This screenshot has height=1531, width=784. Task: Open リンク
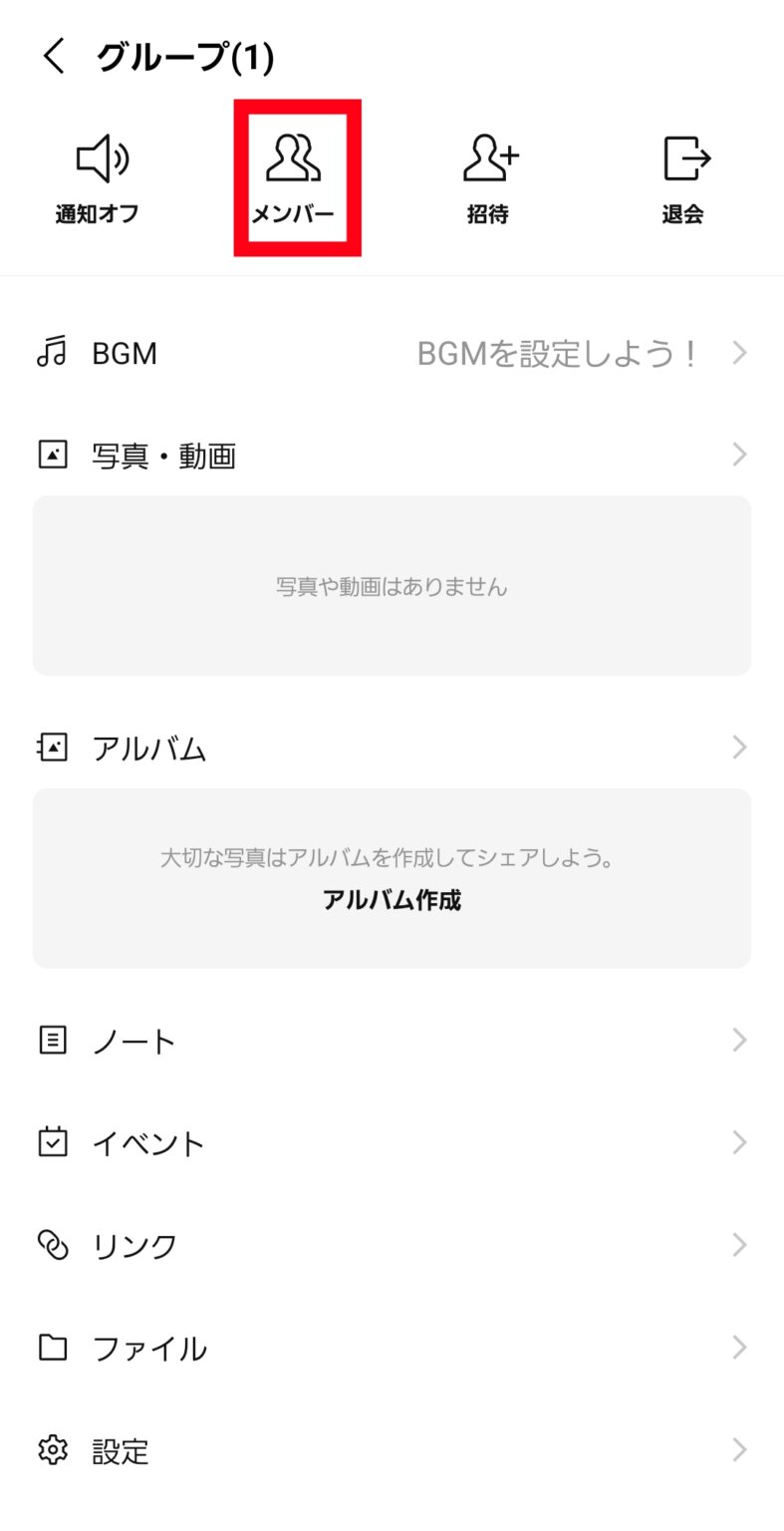click(392, 1245)
